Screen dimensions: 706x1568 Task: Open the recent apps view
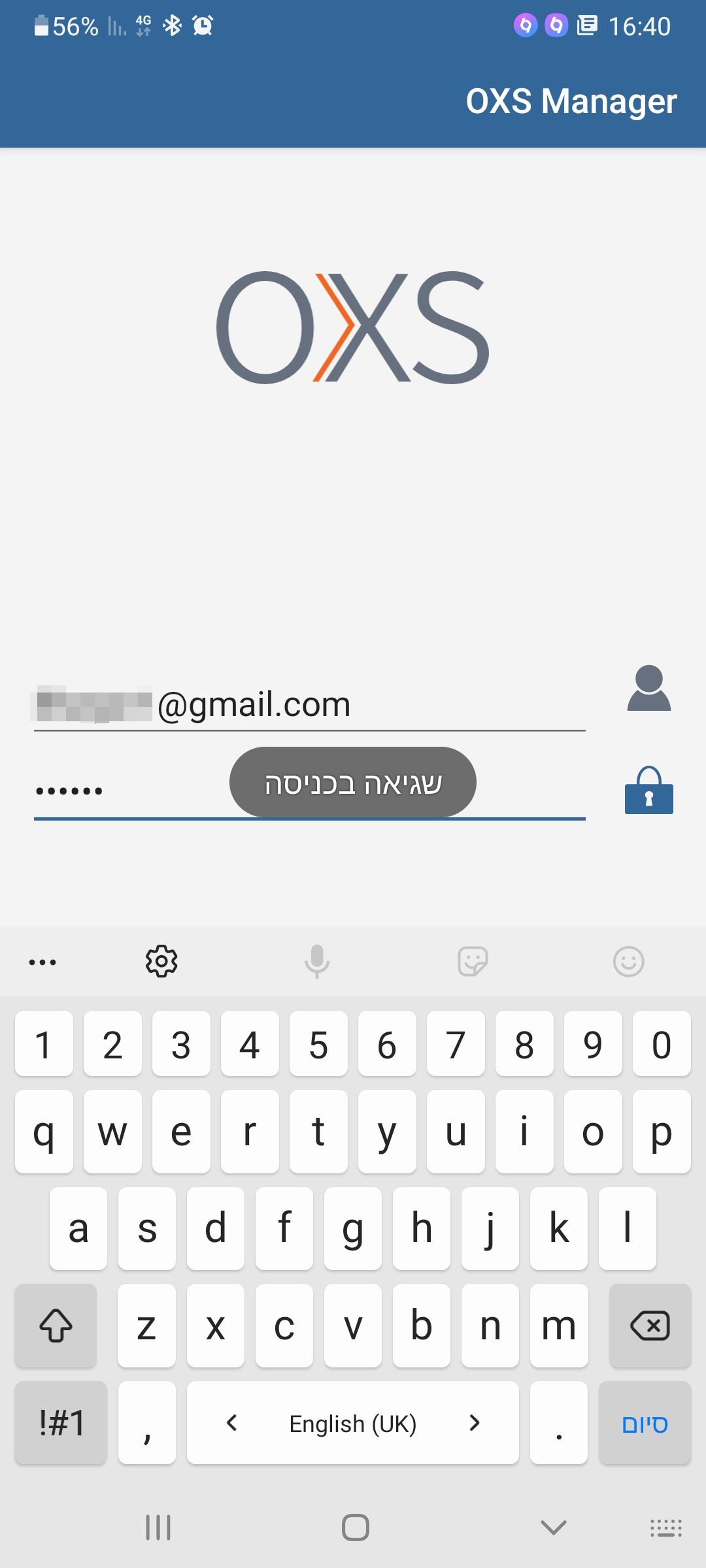[158, 1527]
